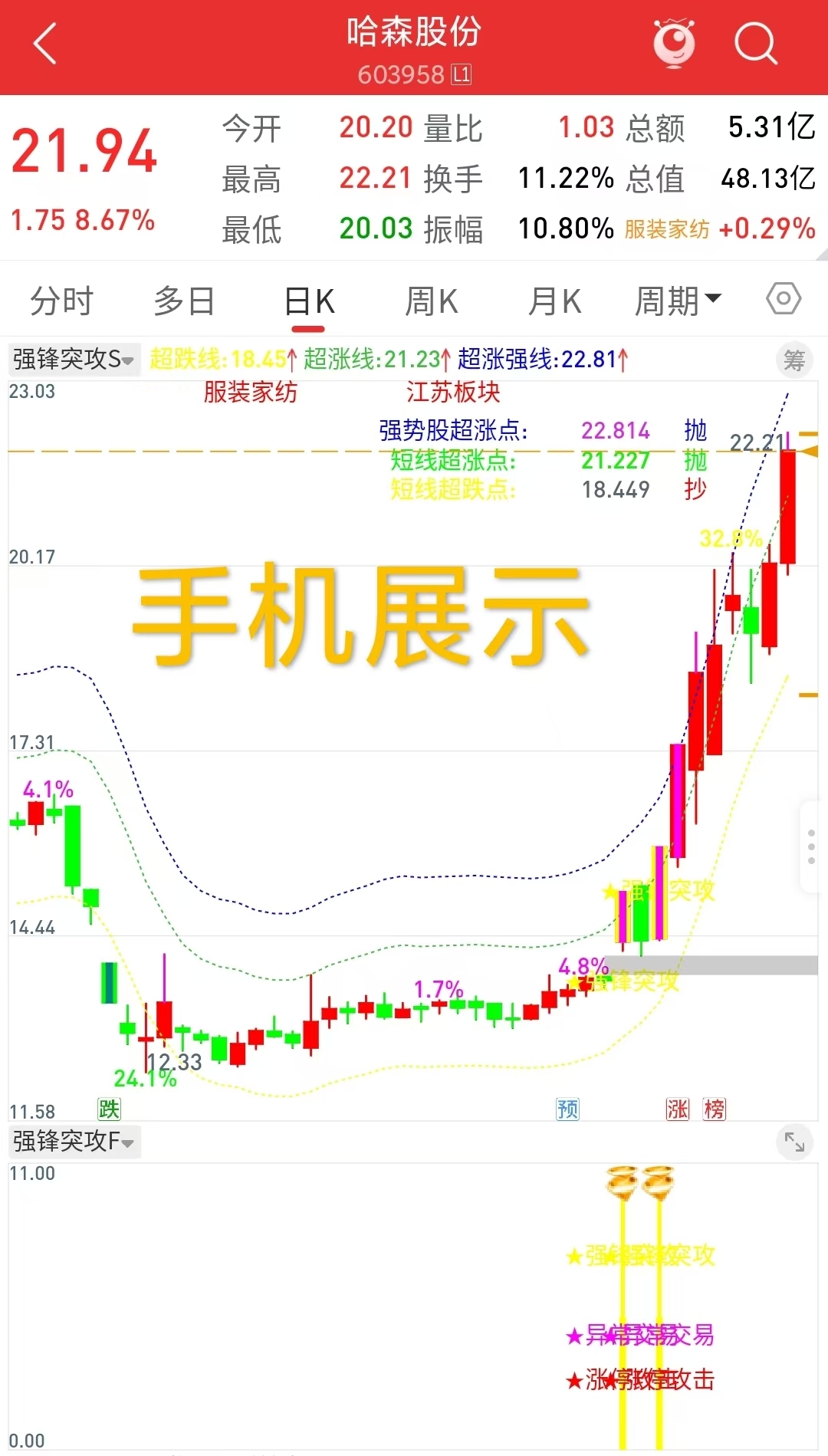Image resolution: width=828 pixels, height=1456 pixels.
Task: Switch to the 分时 chart tab
Action: coord(61,301)
